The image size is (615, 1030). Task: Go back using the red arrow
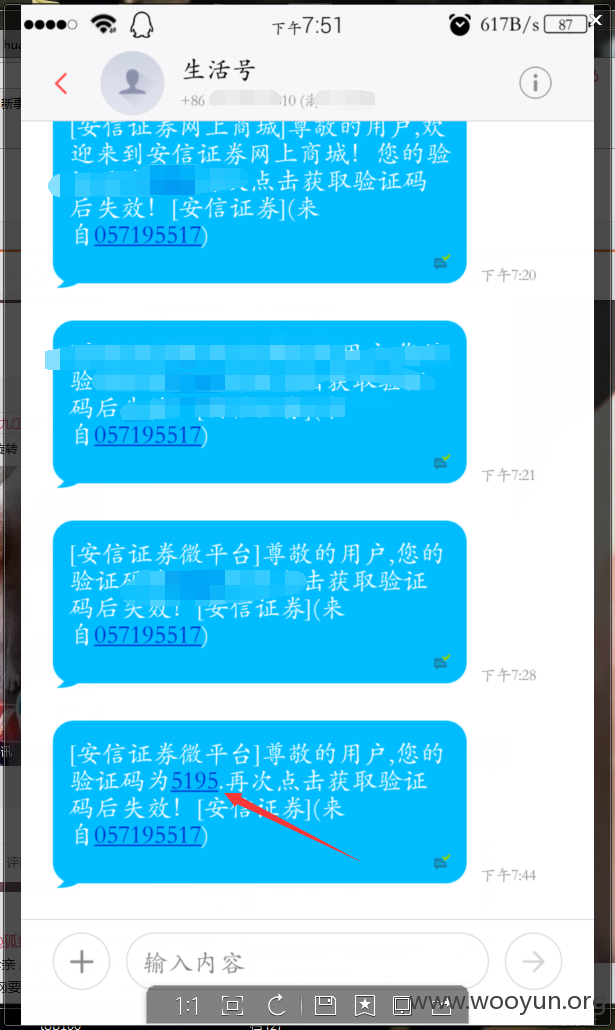click(x=61, y=83)
